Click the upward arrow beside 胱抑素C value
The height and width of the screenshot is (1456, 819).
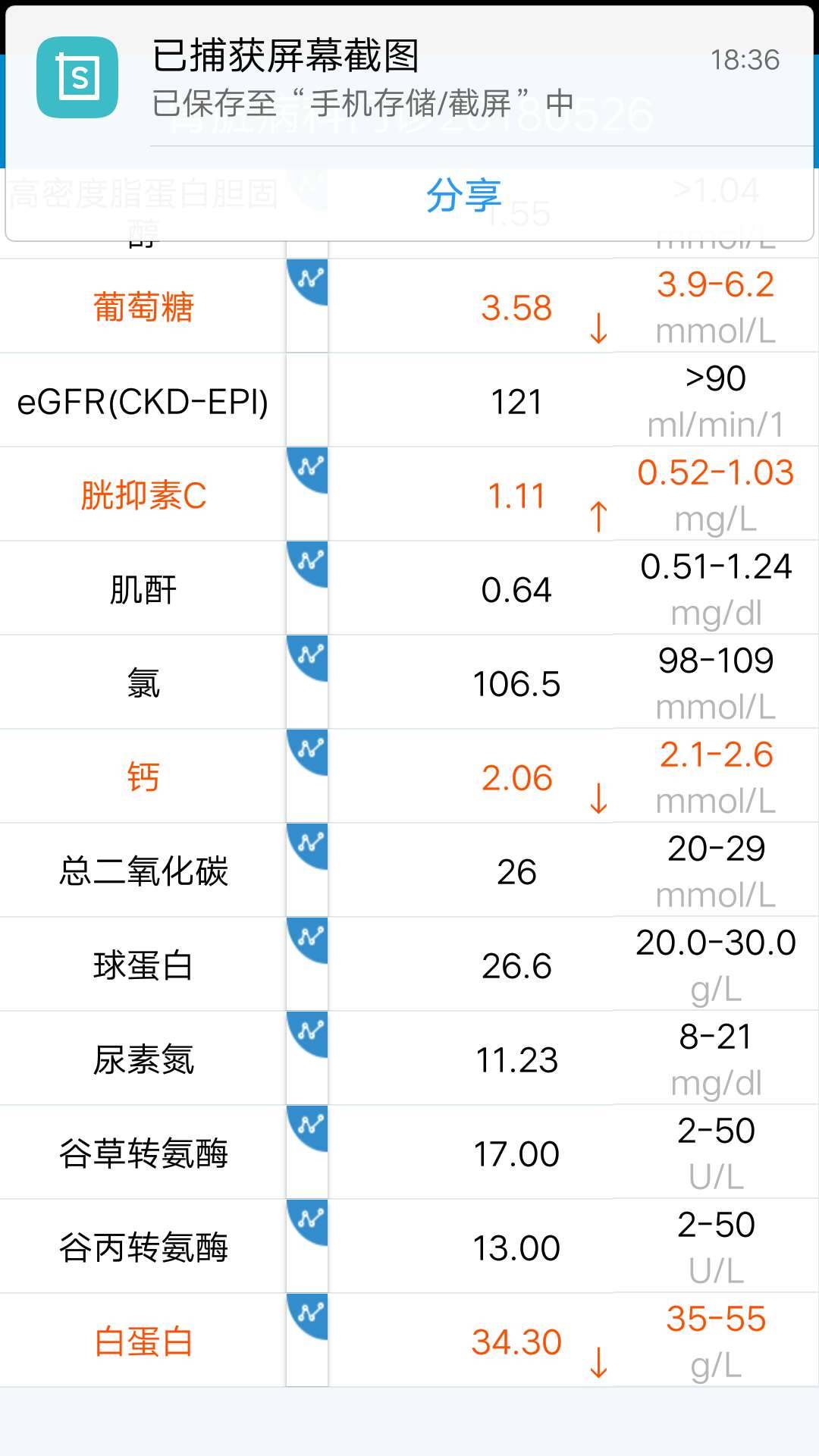(598, 516)
